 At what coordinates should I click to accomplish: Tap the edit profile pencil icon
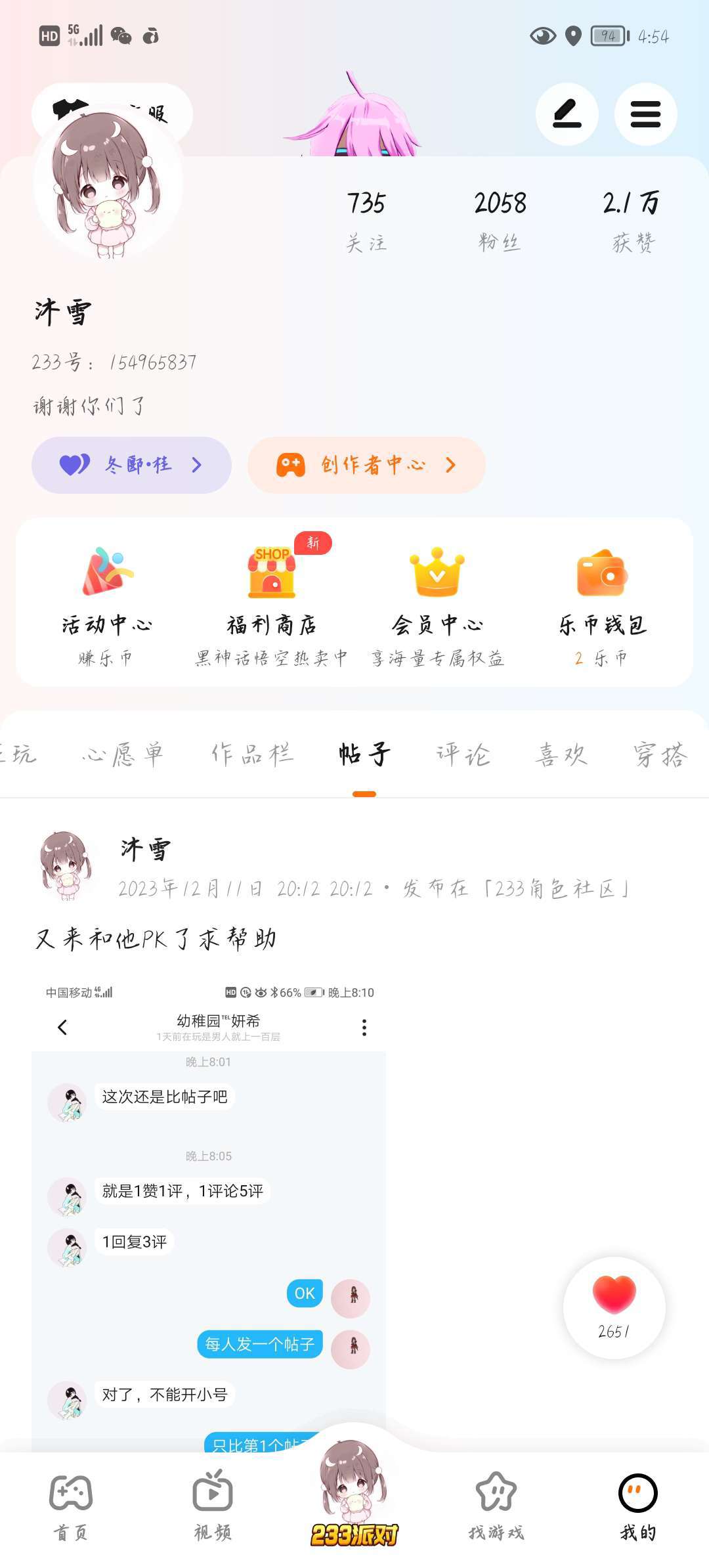pos(567,114)
